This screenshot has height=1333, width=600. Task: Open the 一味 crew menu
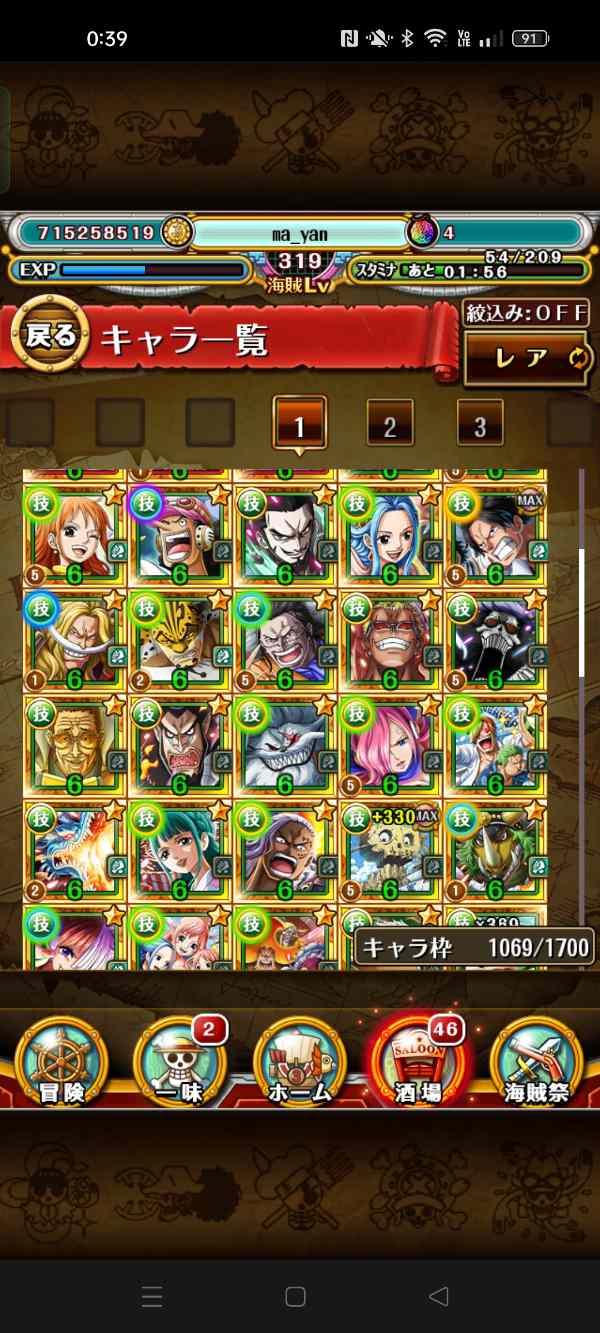click(178, 1060)
